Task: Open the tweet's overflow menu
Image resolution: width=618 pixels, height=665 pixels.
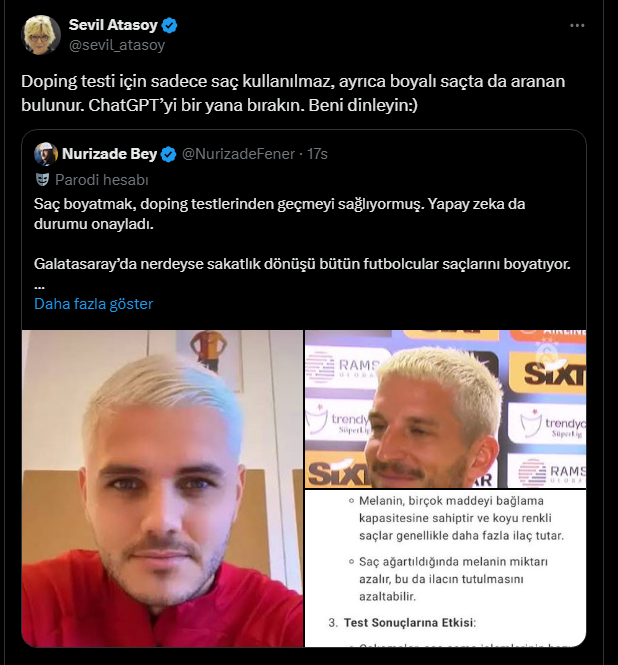Action: click(577, 25)
